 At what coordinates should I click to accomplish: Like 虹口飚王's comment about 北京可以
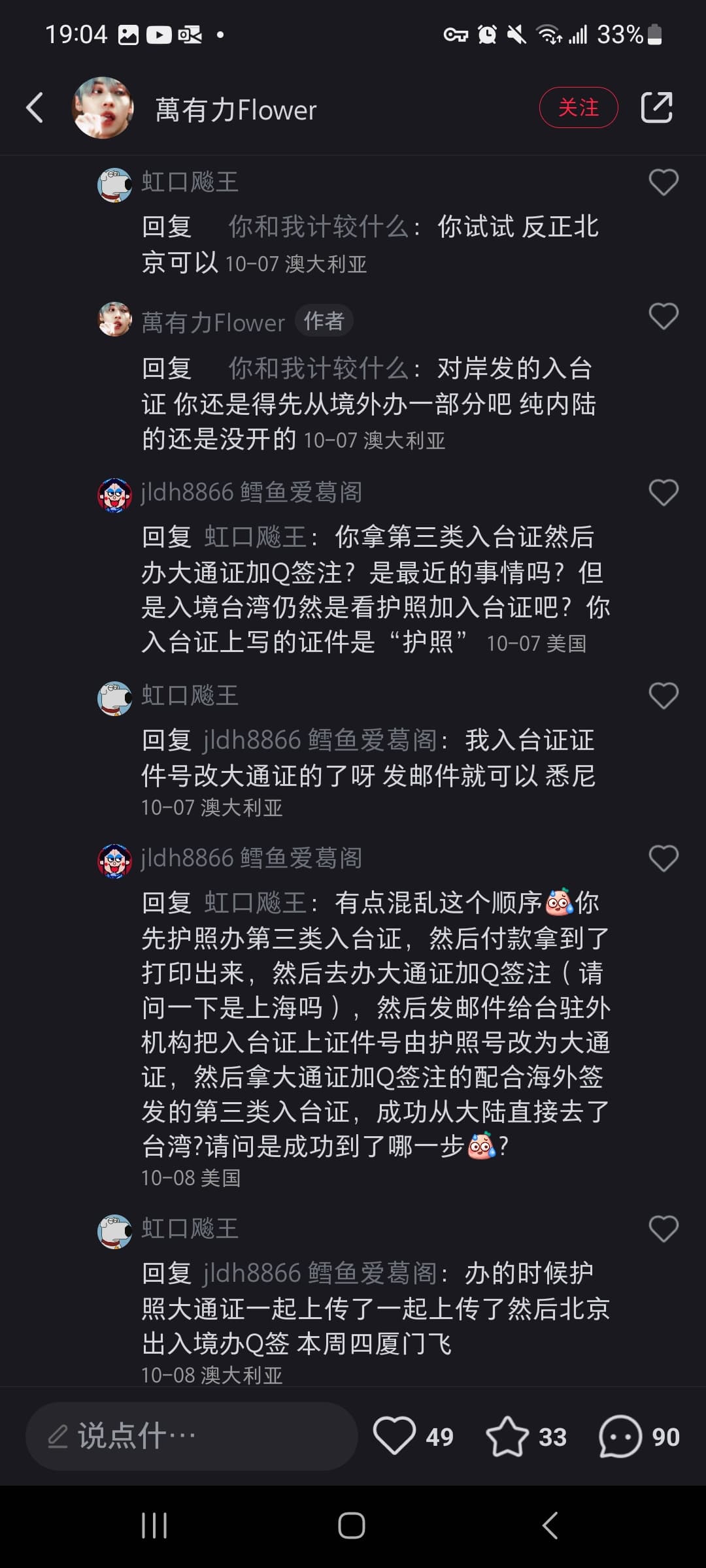[x=663, y=182]
